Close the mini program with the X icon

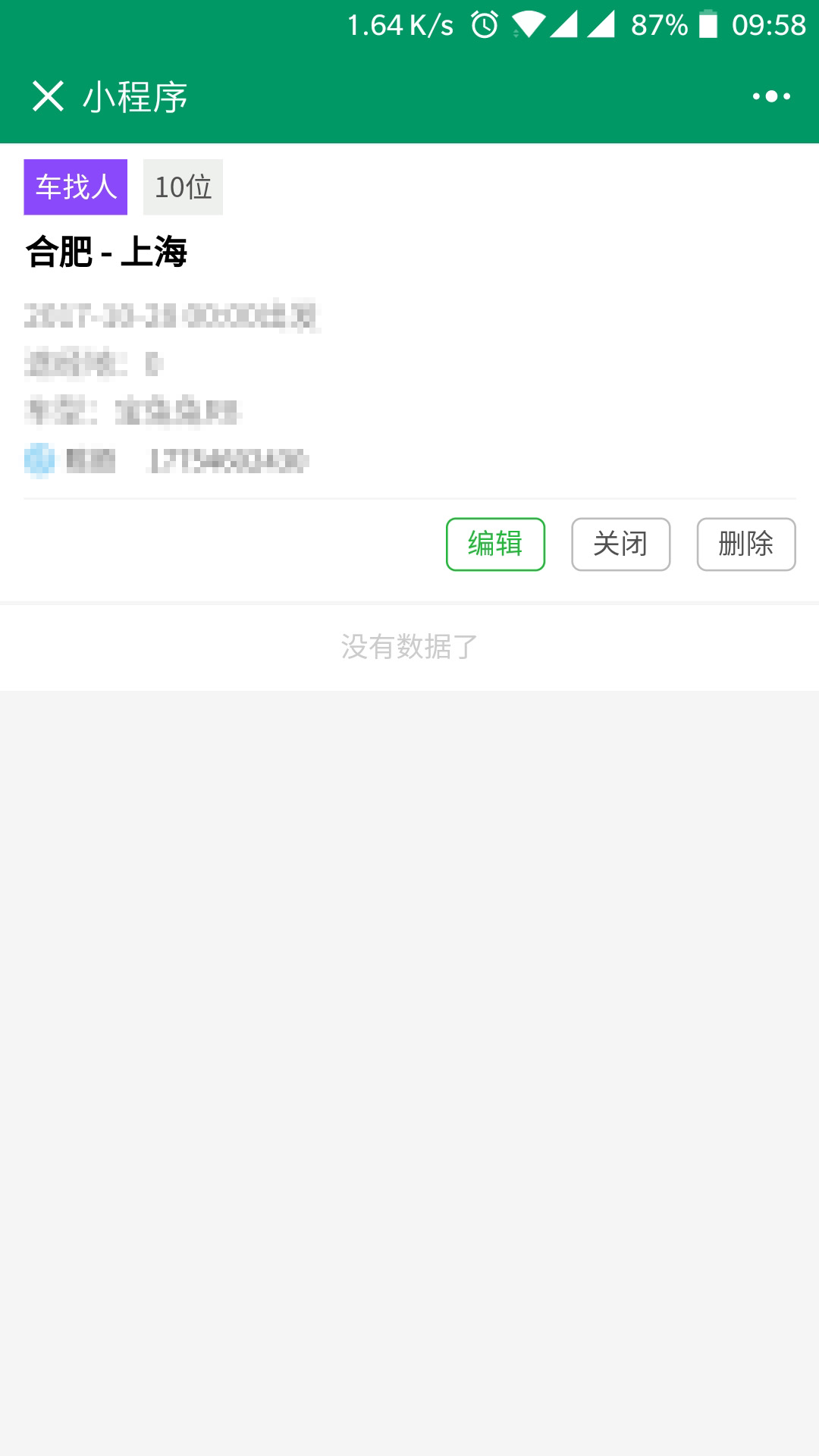point(48,96)
